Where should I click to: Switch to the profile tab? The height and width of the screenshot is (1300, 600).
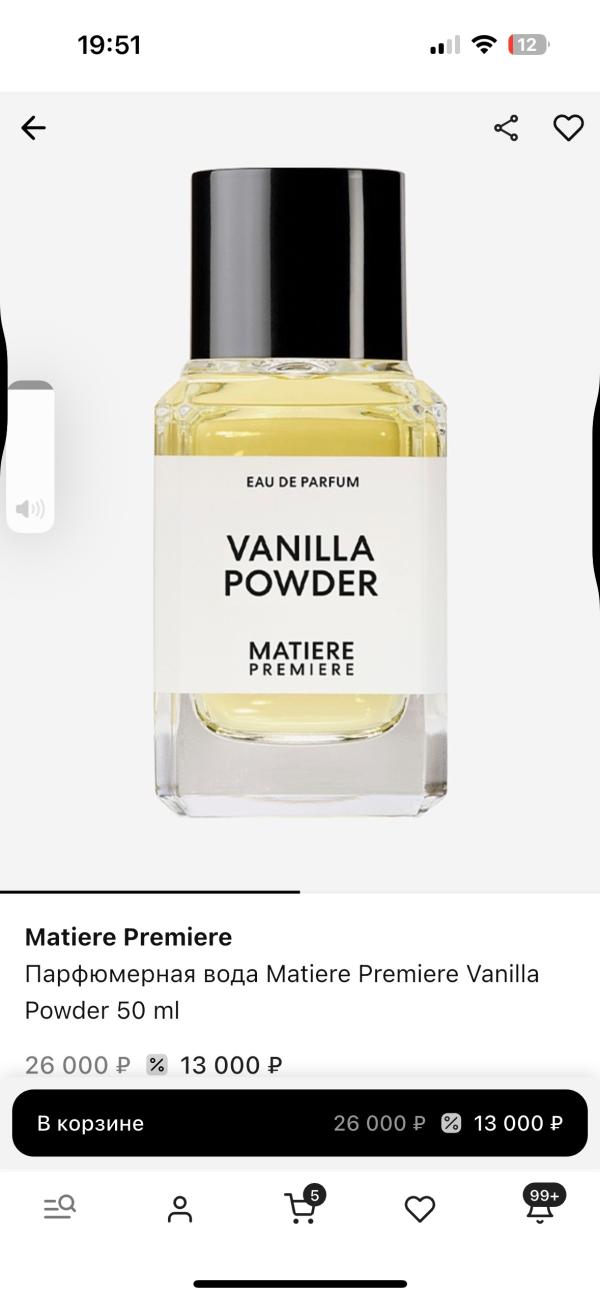click(180, 1209)
